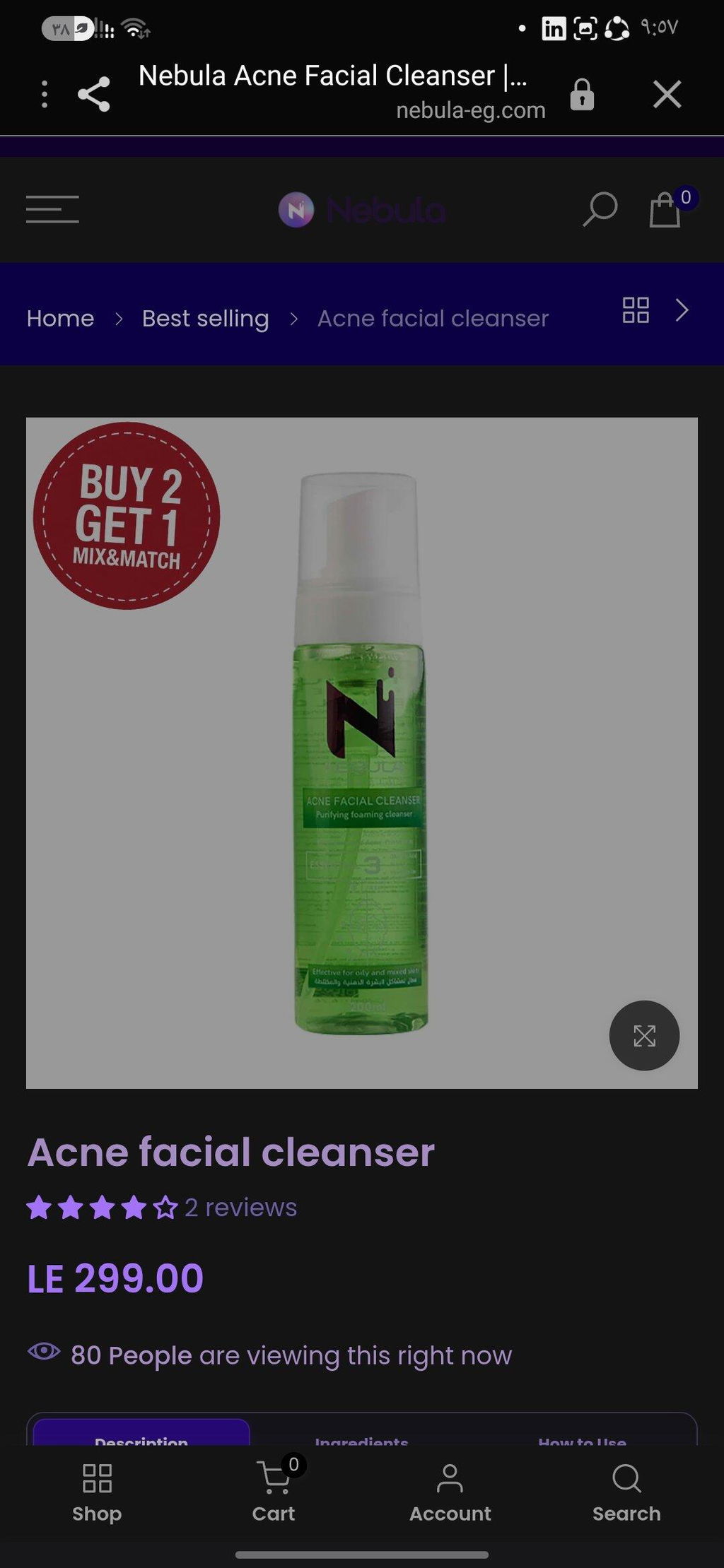Open the header search magnifier
The image size is (724, 1568).
(600, 209)
